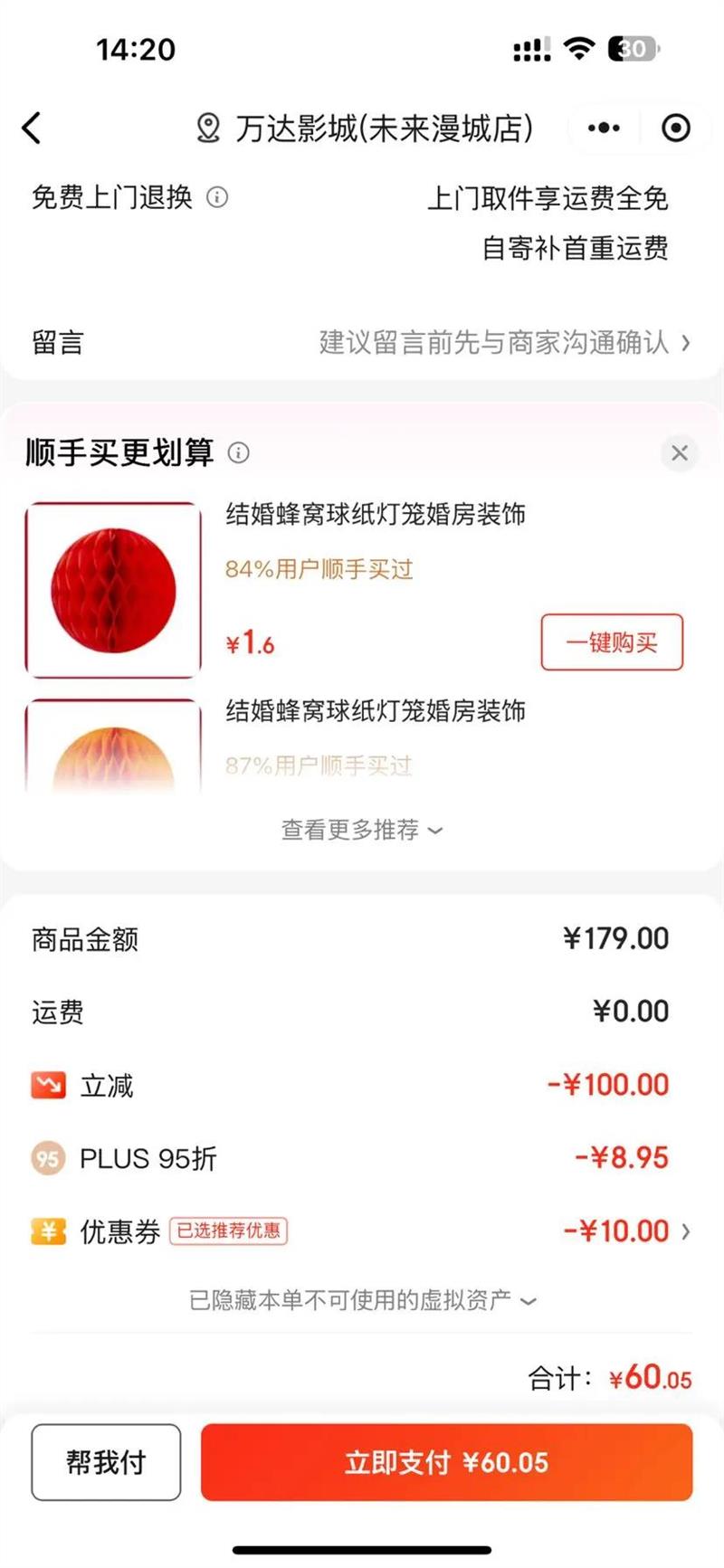Tap the info icon beside 顺手买更划算
724x1568 pixels.
(238, 452)
